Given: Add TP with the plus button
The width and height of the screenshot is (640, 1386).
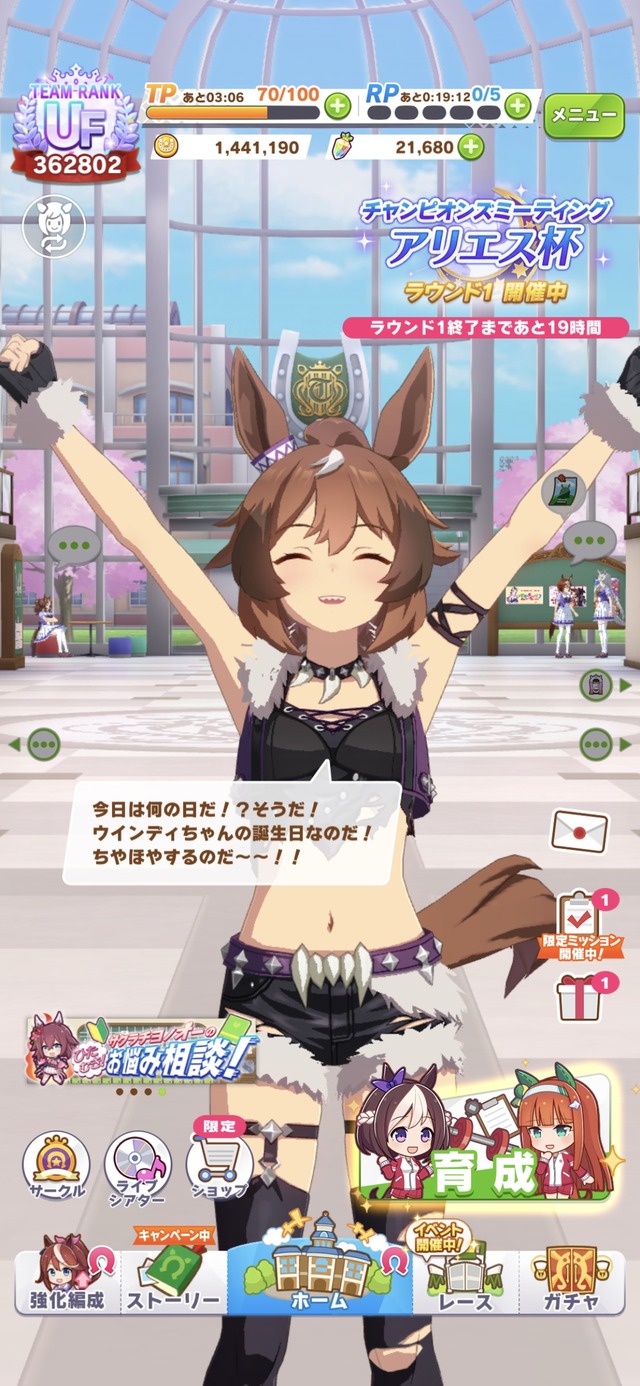Looking at the screenshot, I should 337,105.
